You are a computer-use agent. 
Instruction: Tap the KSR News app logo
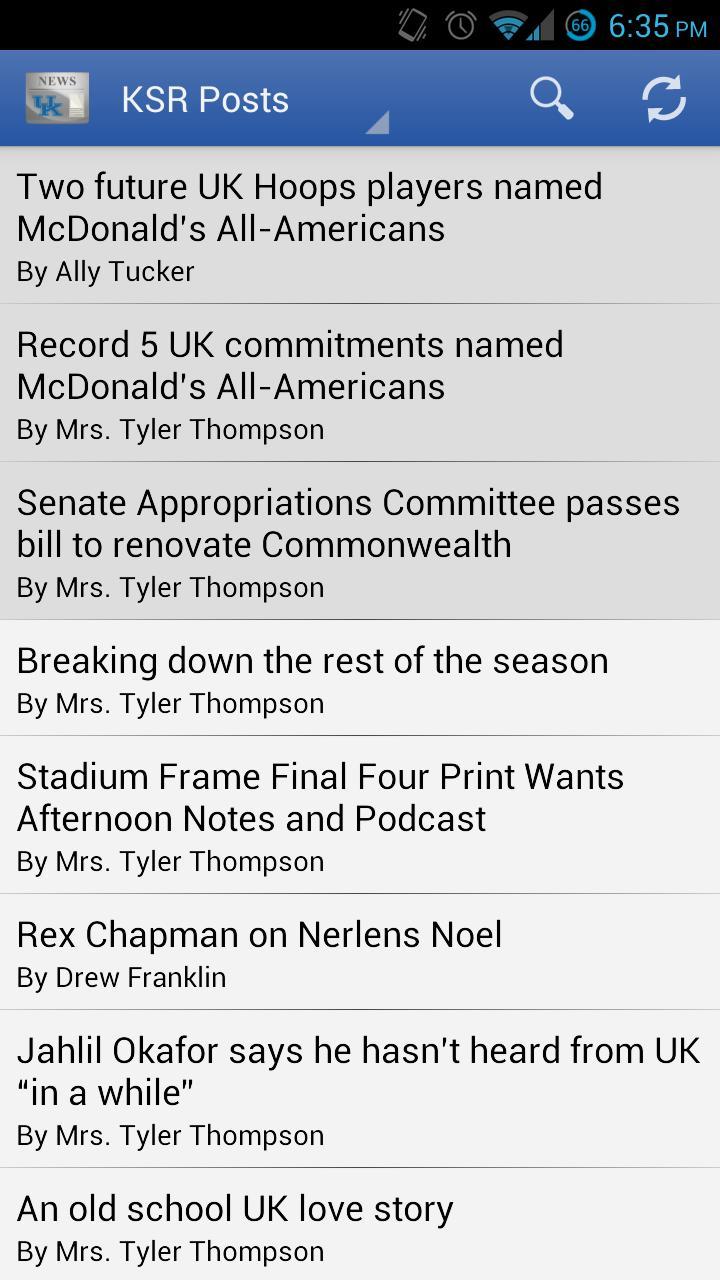(55, 97)
